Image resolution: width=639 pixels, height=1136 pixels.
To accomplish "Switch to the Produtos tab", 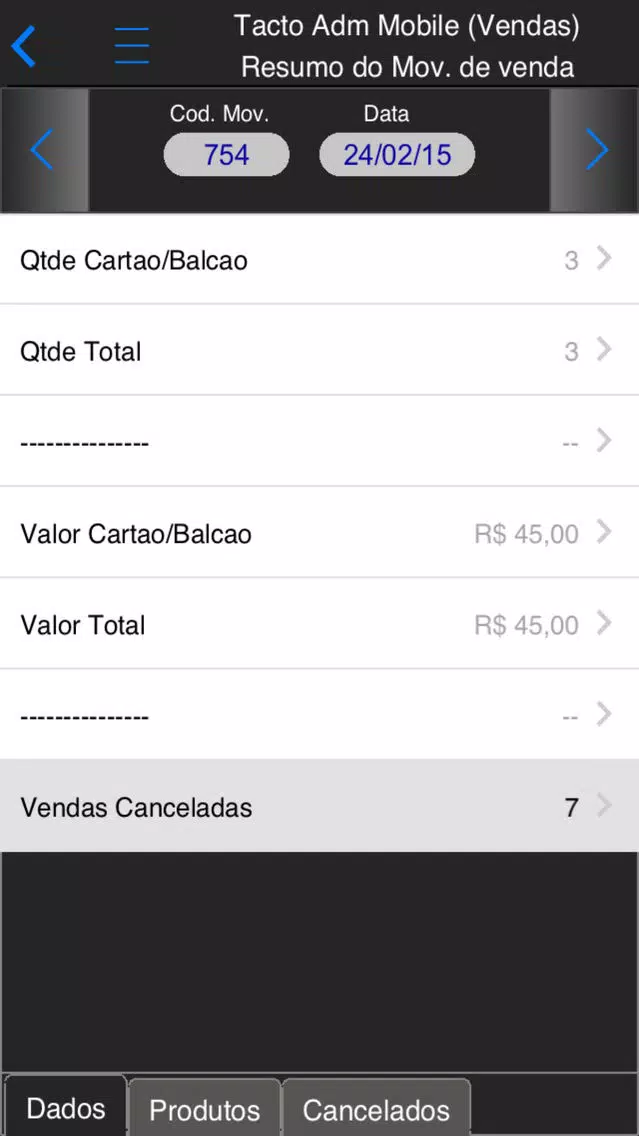I will click(x=204, y=1108).
